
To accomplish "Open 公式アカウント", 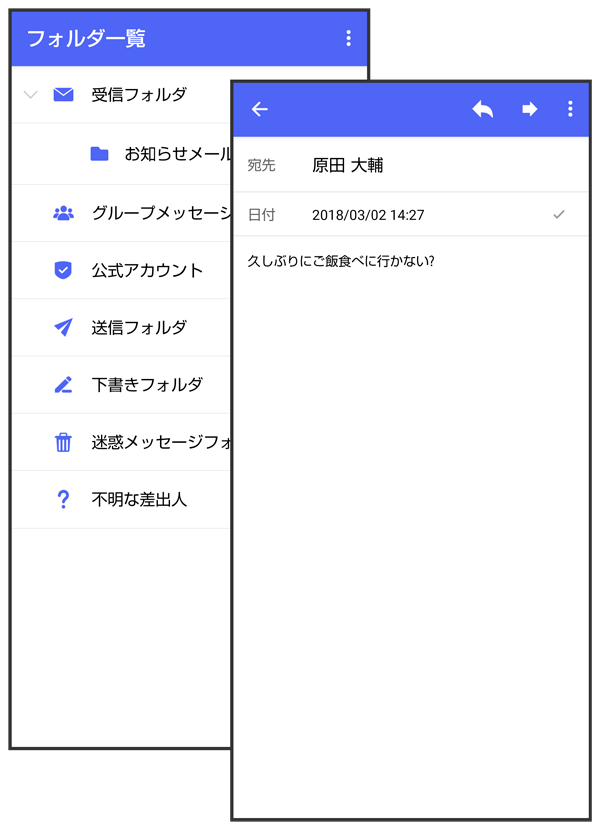I will 147,270.
